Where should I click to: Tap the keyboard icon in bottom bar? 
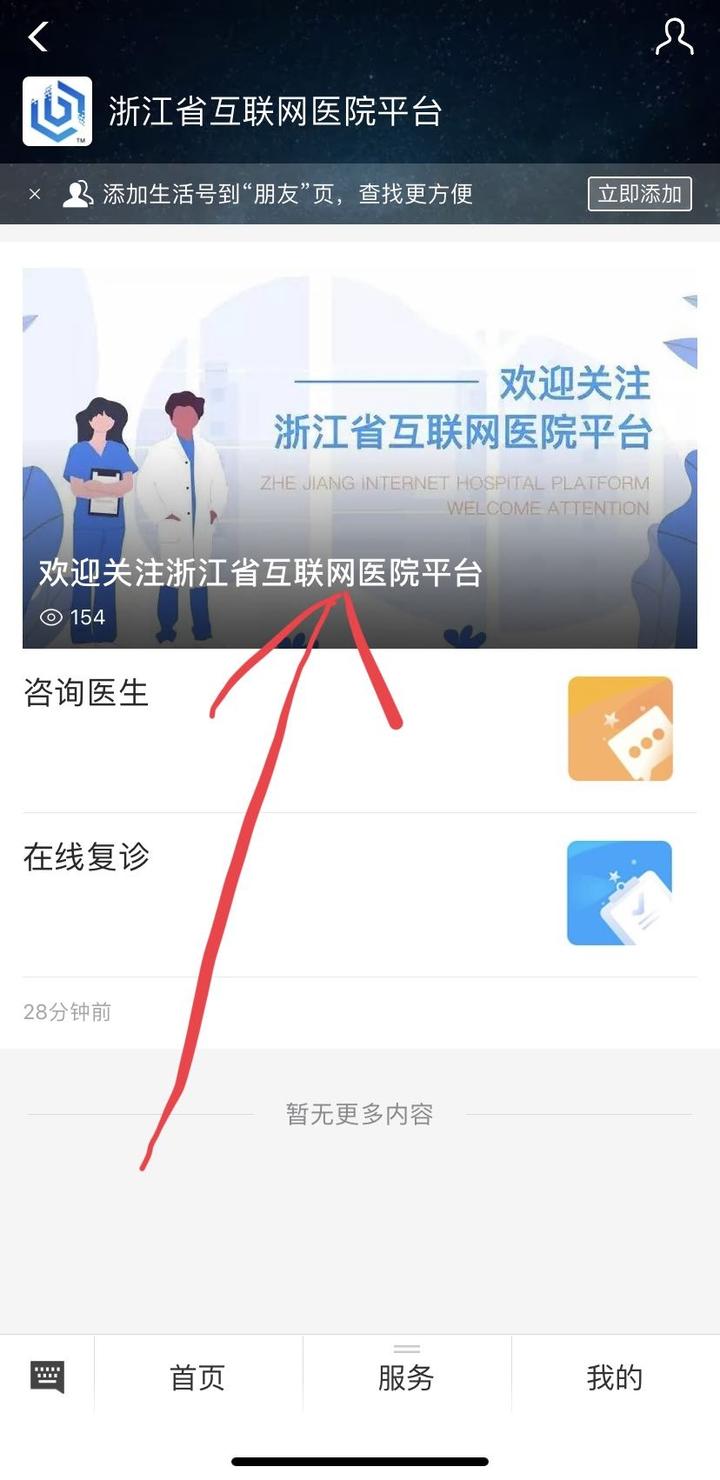click(47, 1377)
